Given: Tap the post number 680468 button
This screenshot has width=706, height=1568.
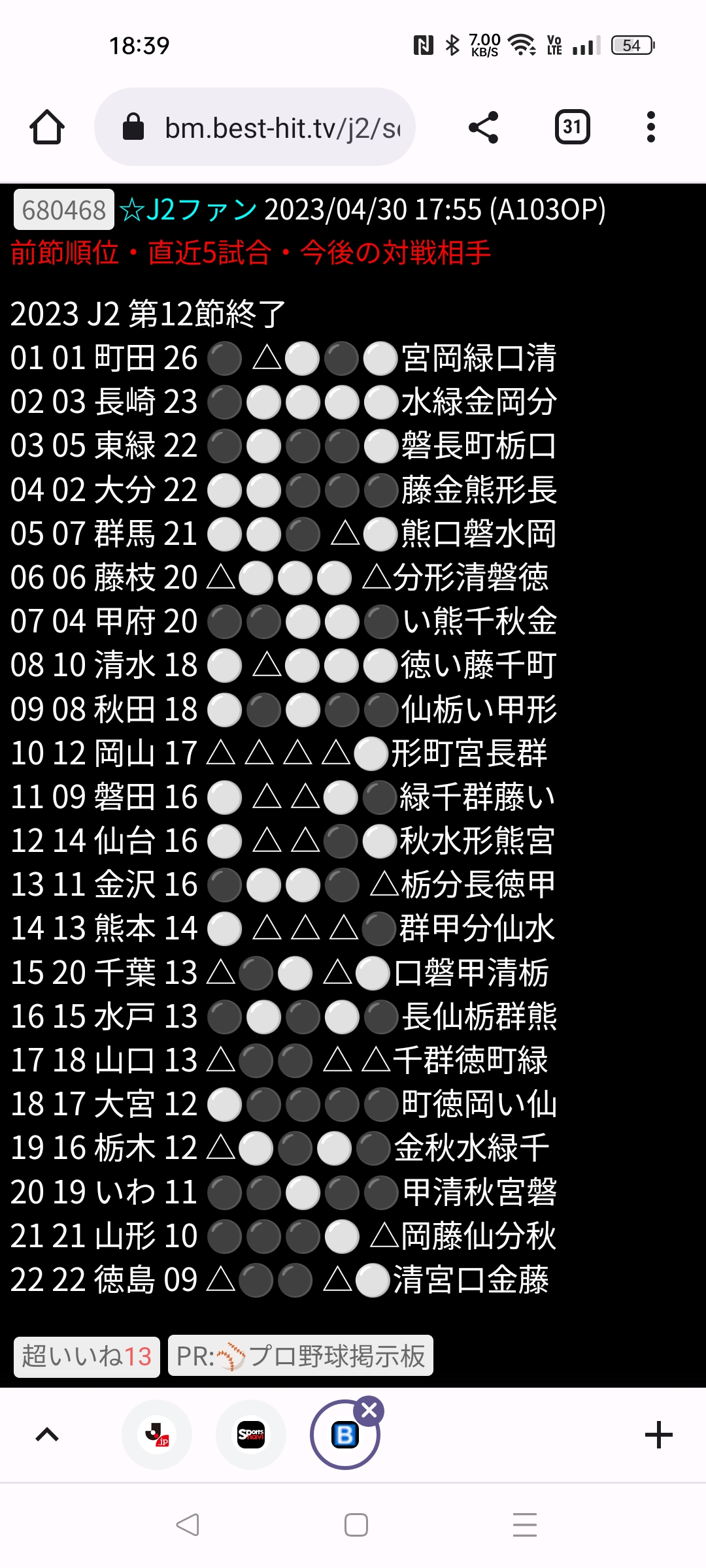Looking at the screenshot, I should click(64, 210).
